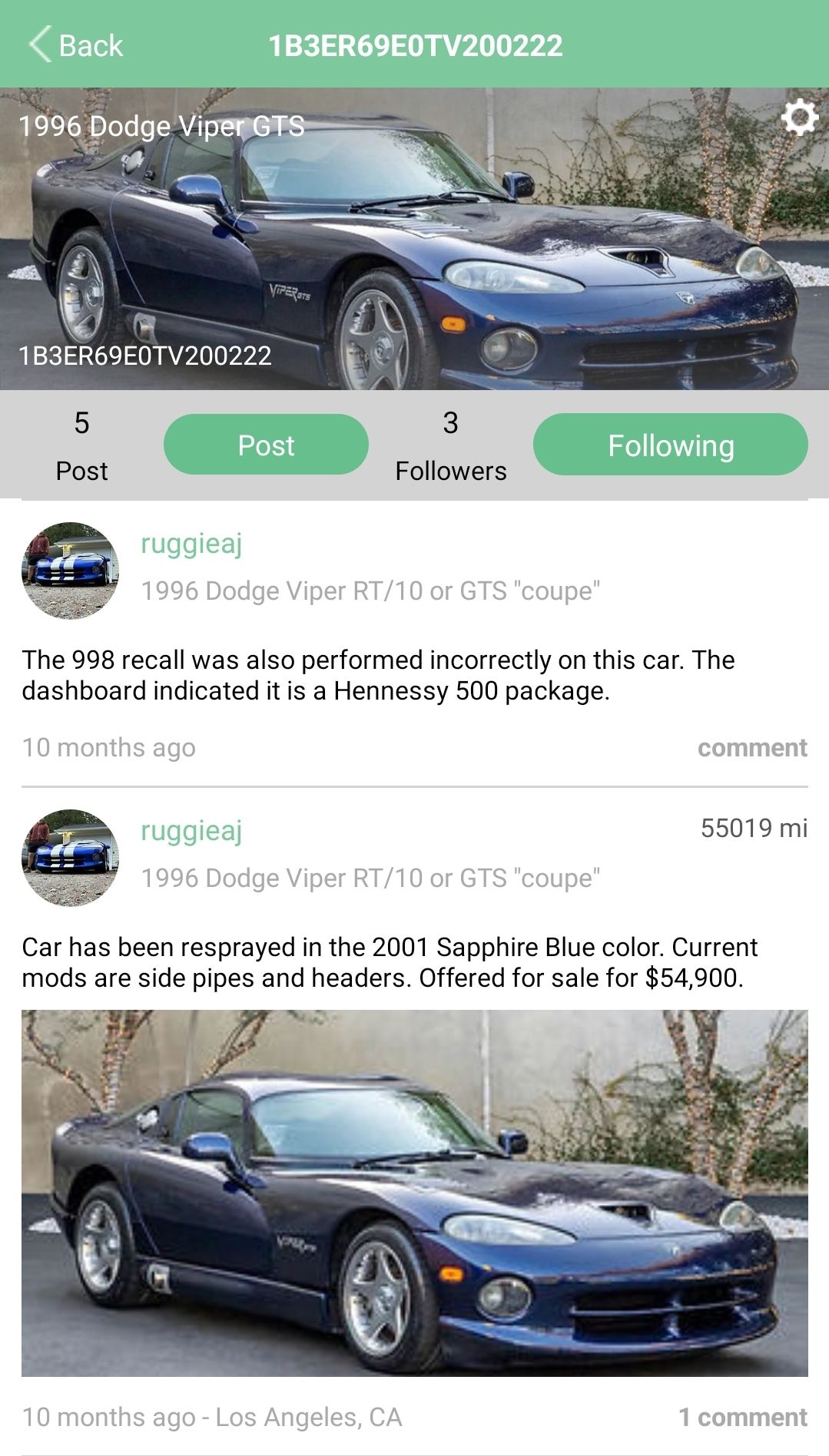Open the 3 Followers list
Viewport: 829px width, 1456px height.
[450, 446]
